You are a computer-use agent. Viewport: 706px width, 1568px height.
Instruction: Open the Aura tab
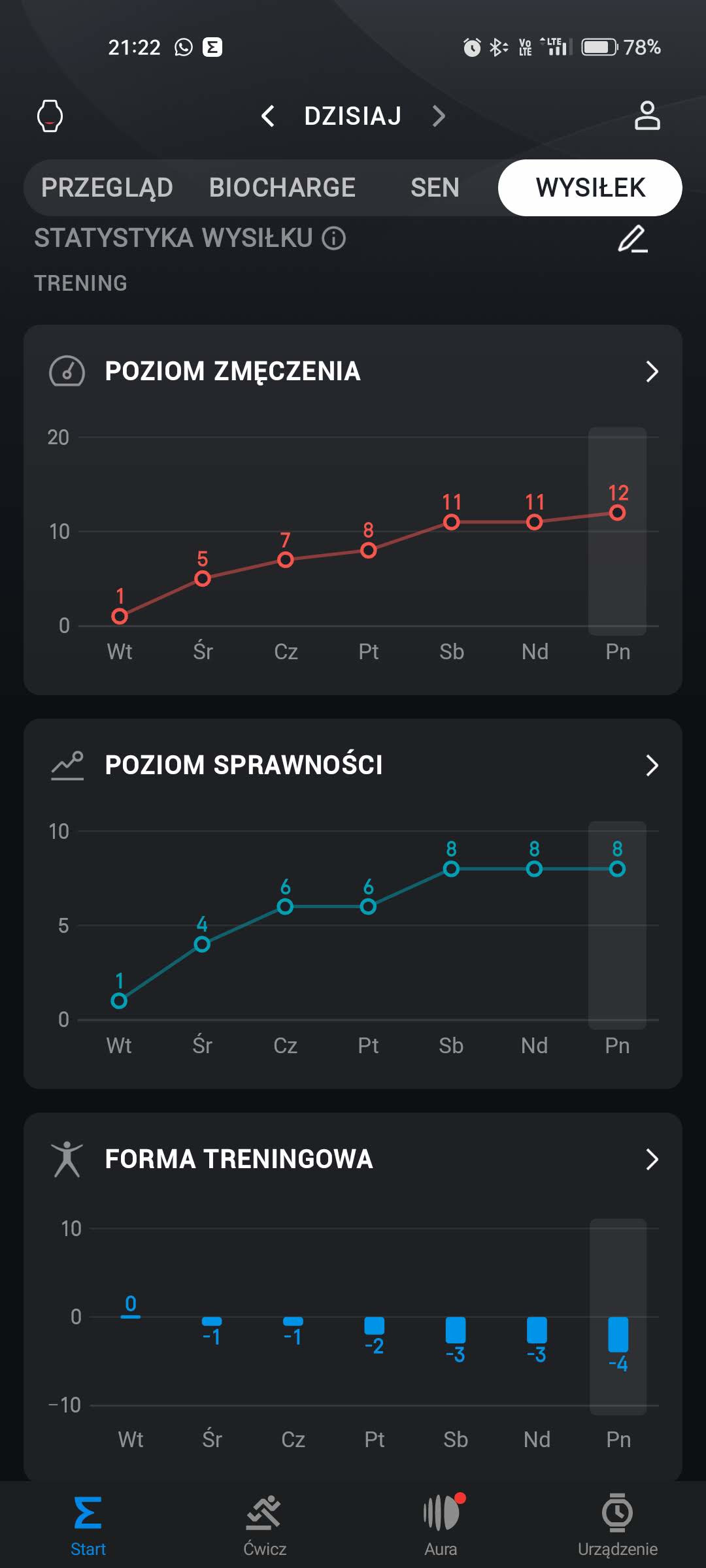441,1524
